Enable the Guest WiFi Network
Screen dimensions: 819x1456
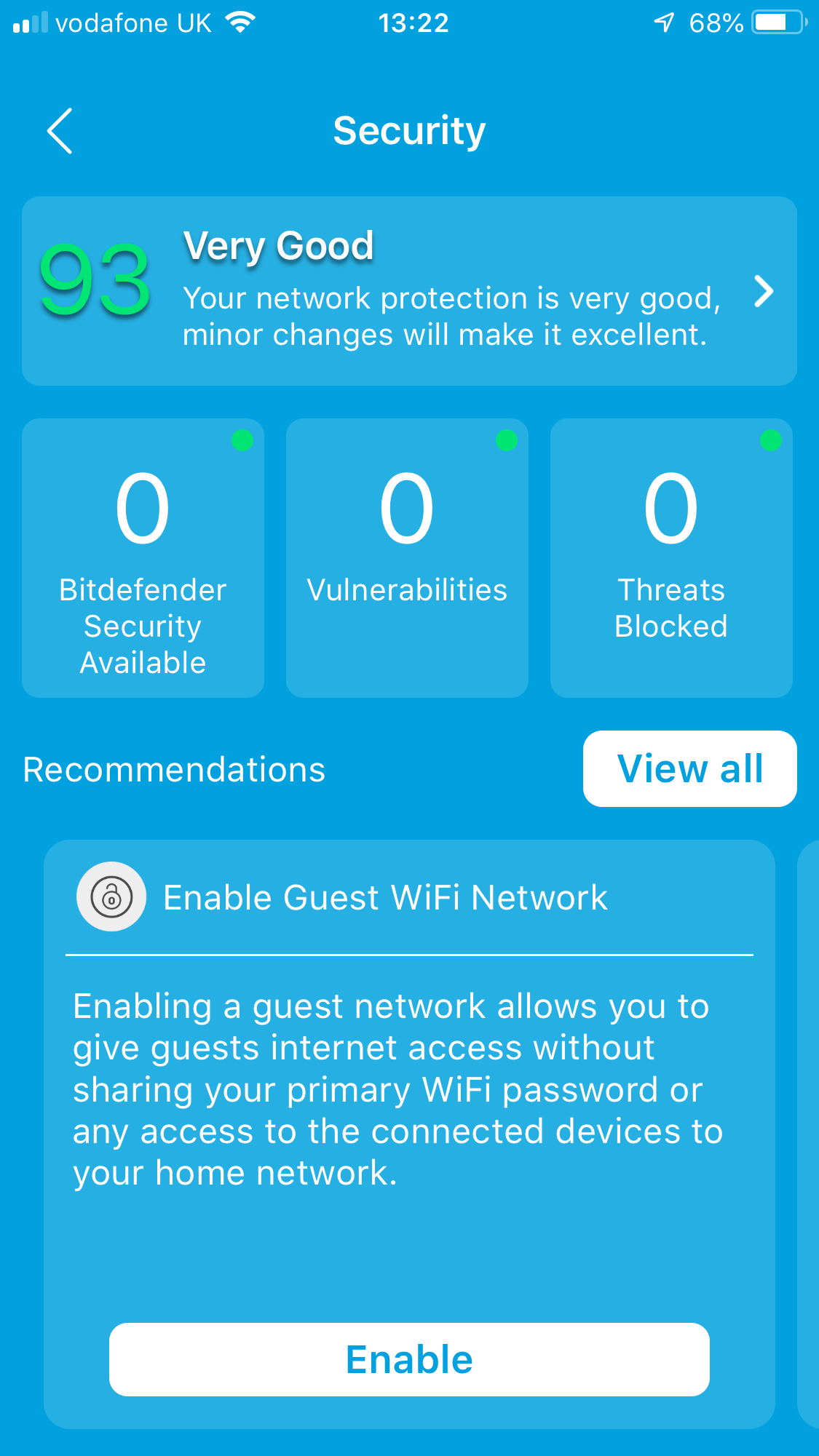coord(409,1359)
